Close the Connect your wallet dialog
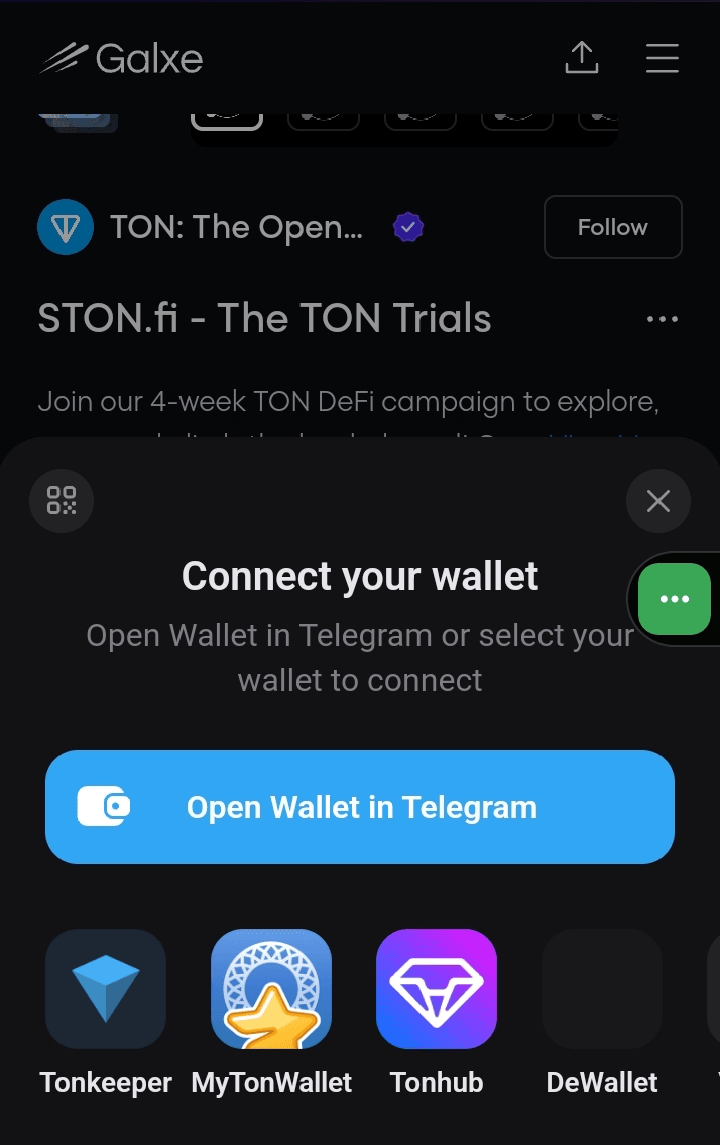Image resolution: width=720 pixels, height=1145 pixels. 658,500
